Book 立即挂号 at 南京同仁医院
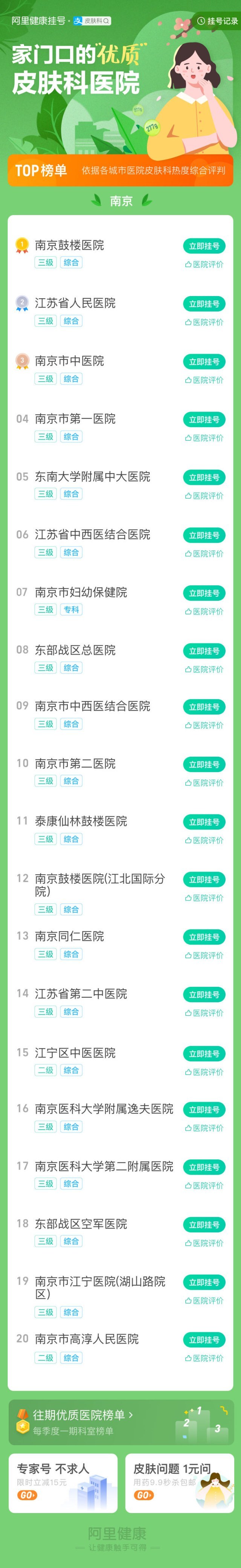 coord(204,937)
